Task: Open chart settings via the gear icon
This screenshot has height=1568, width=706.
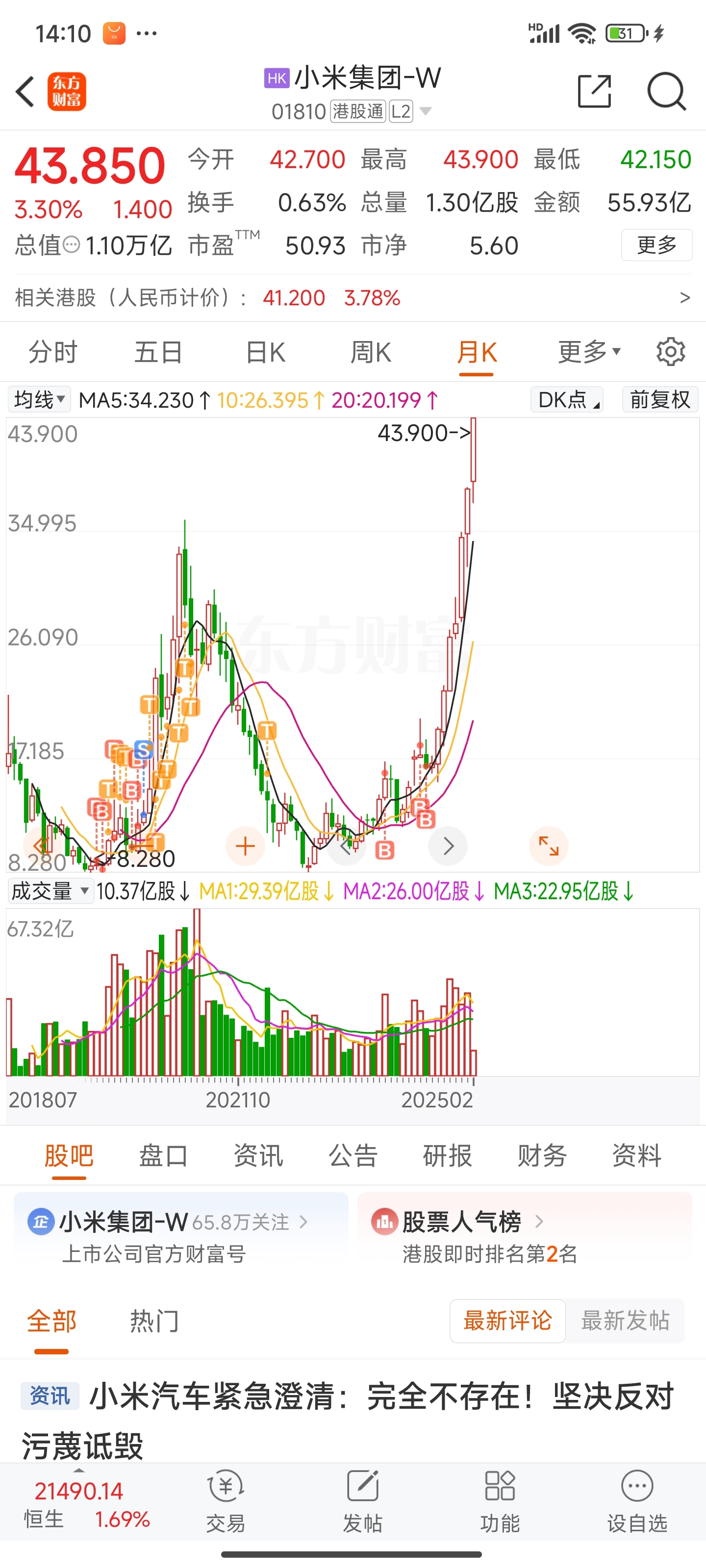Action: point(671,352)
